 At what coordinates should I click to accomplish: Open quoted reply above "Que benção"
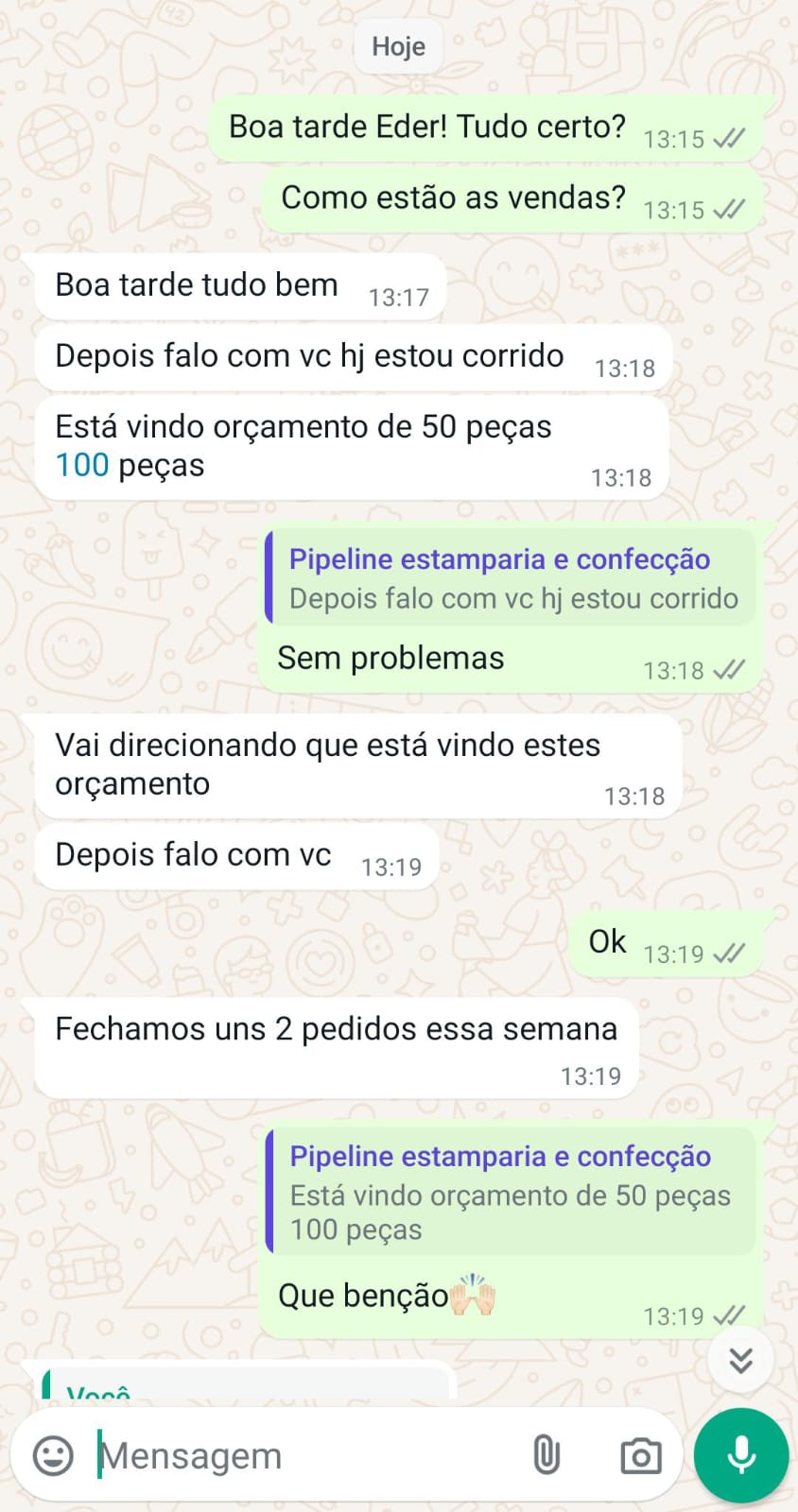511,1192
